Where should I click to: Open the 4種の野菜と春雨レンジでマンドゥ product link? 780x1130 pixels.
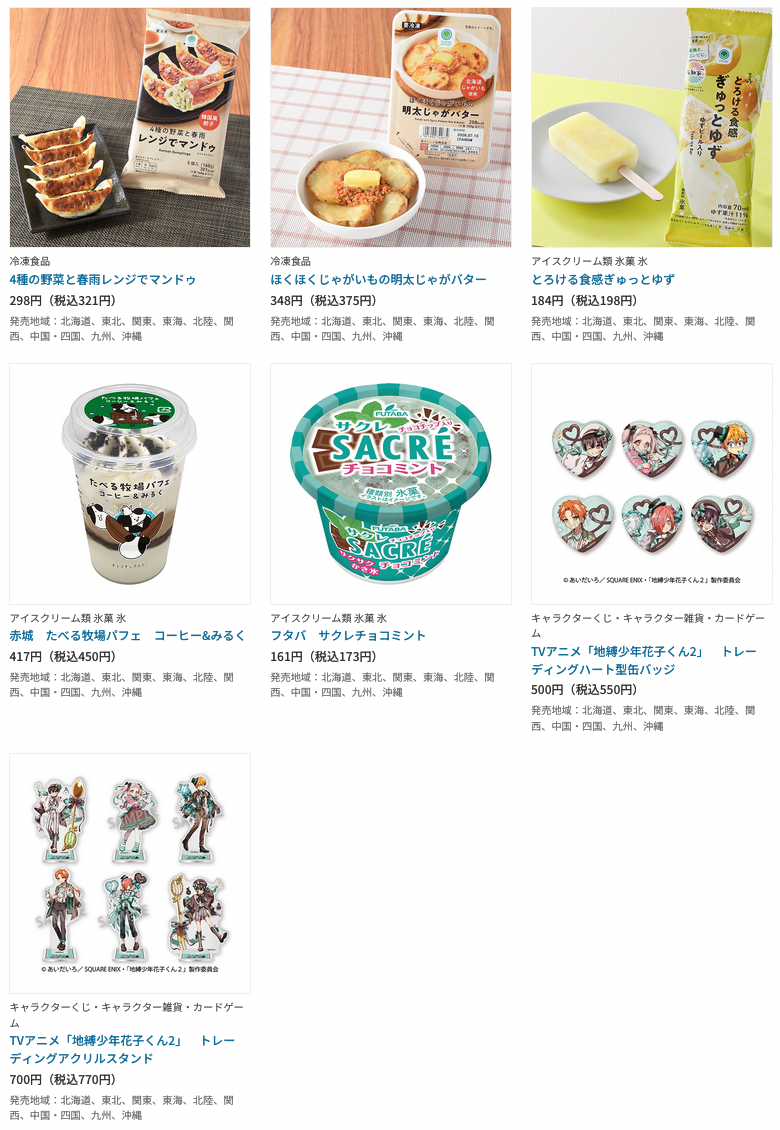[x=103, y=279]
